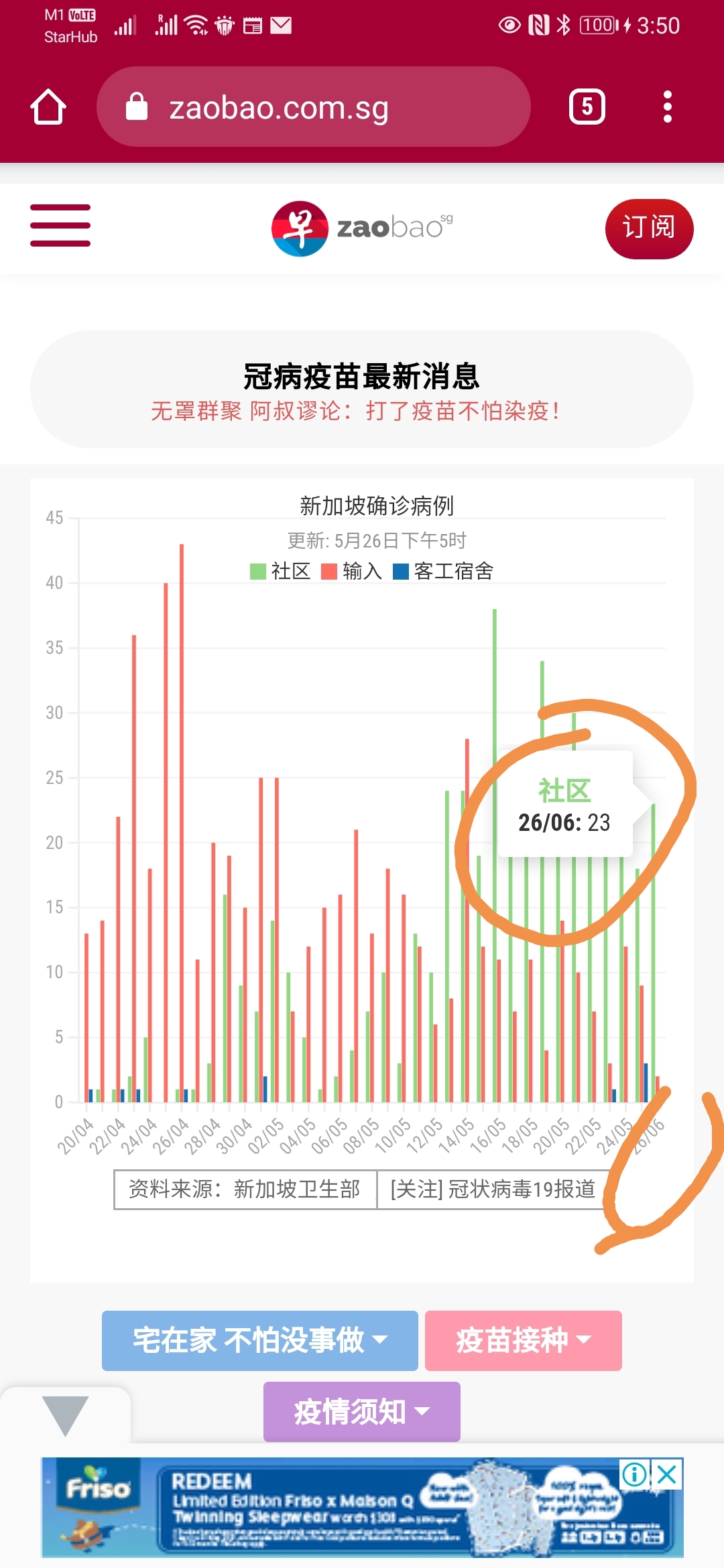The height and width of the screenshot is (1568, 724).
Task: Open the 冠病疫苗最新消息 news banner
Action: pos(361,390)
